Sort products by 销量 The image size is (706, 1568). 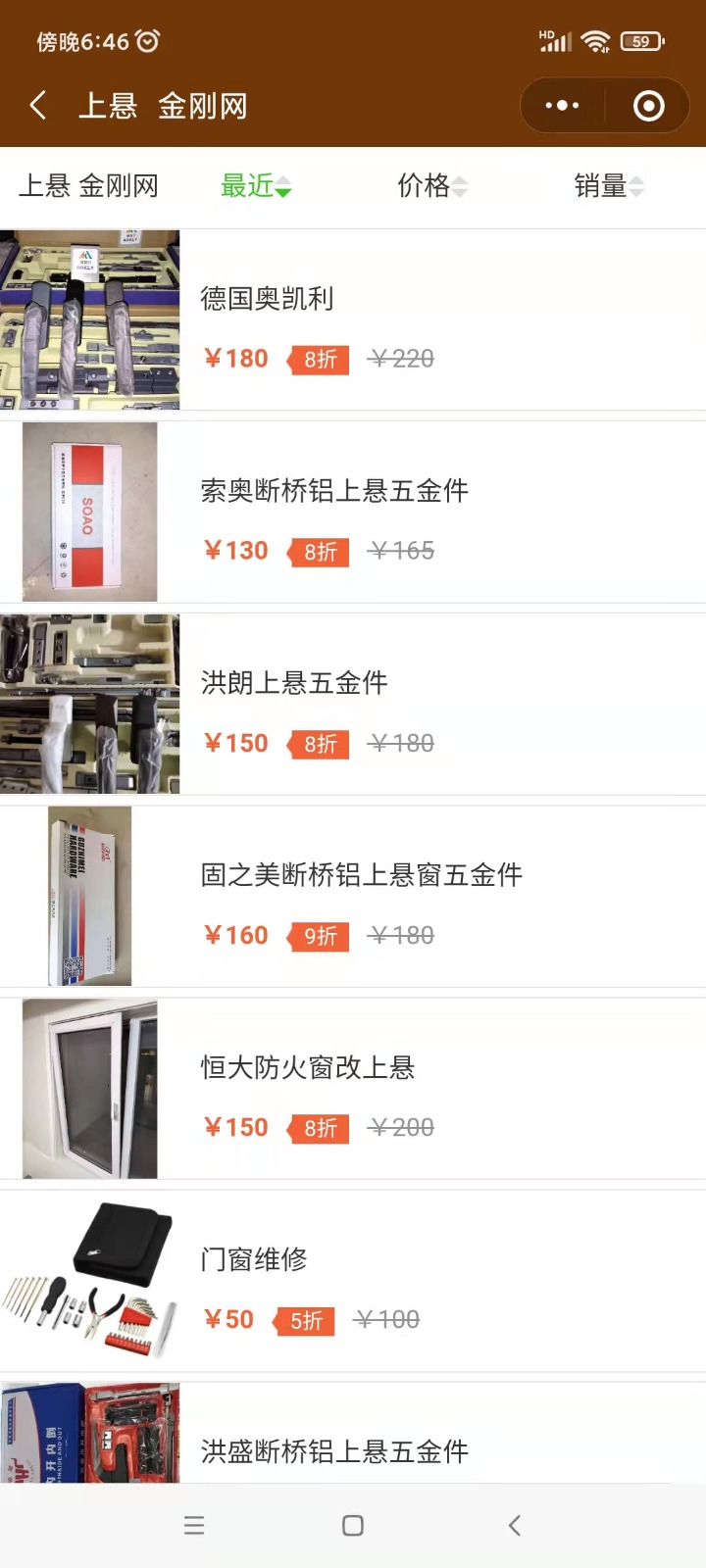[608, 185]
